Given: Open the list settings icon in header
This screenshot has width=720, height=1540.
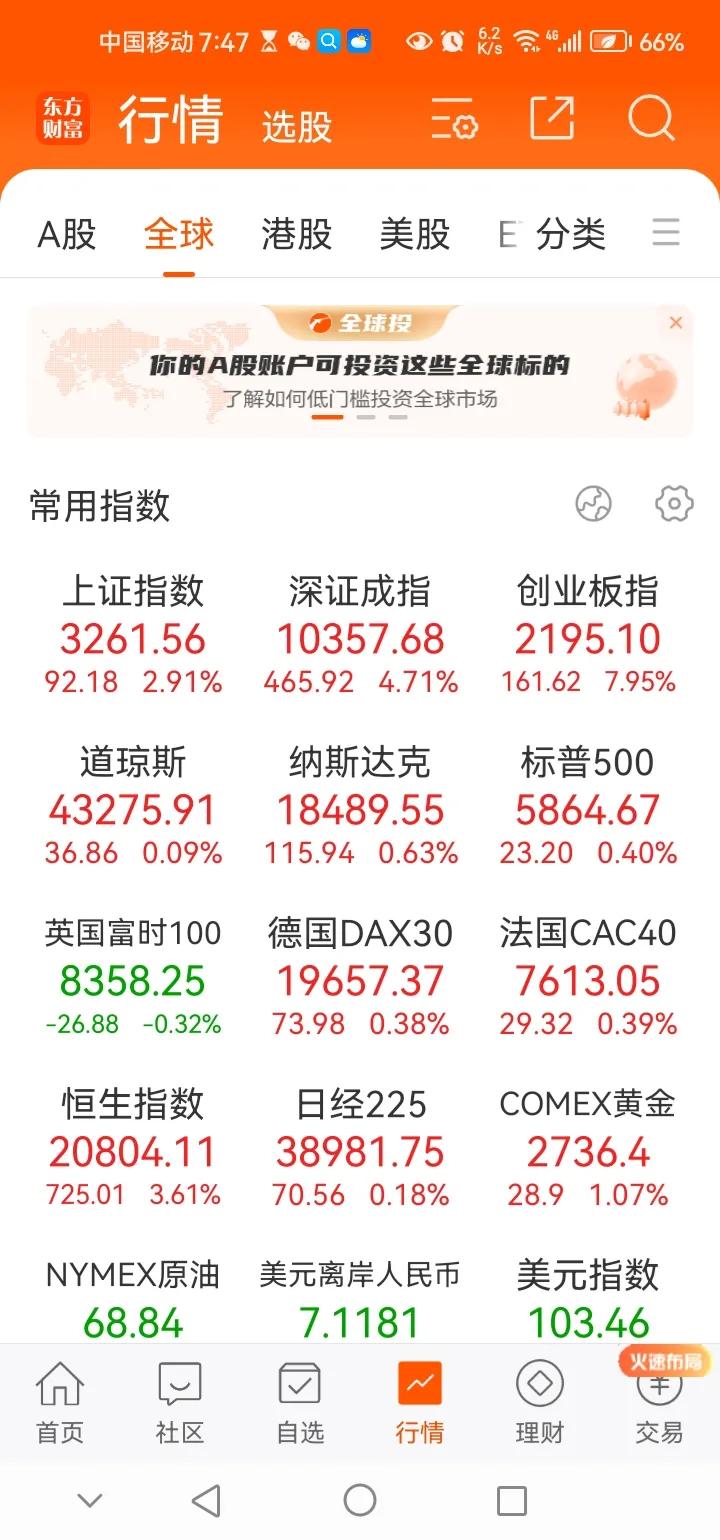Looking at the screenshot, I should click(454, 121).
